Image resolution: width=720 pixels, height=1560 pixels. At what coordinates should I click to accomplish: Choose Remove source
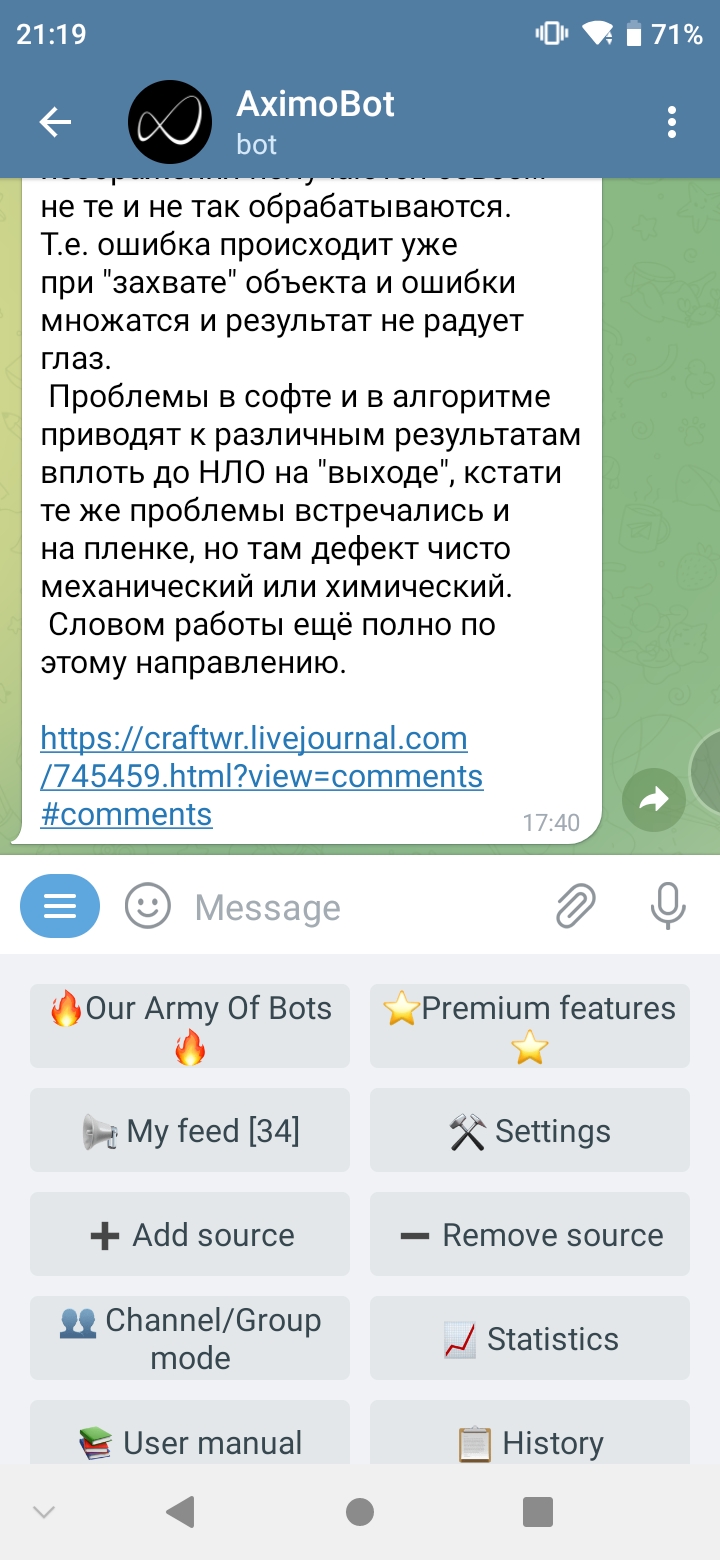(530, 1235)
